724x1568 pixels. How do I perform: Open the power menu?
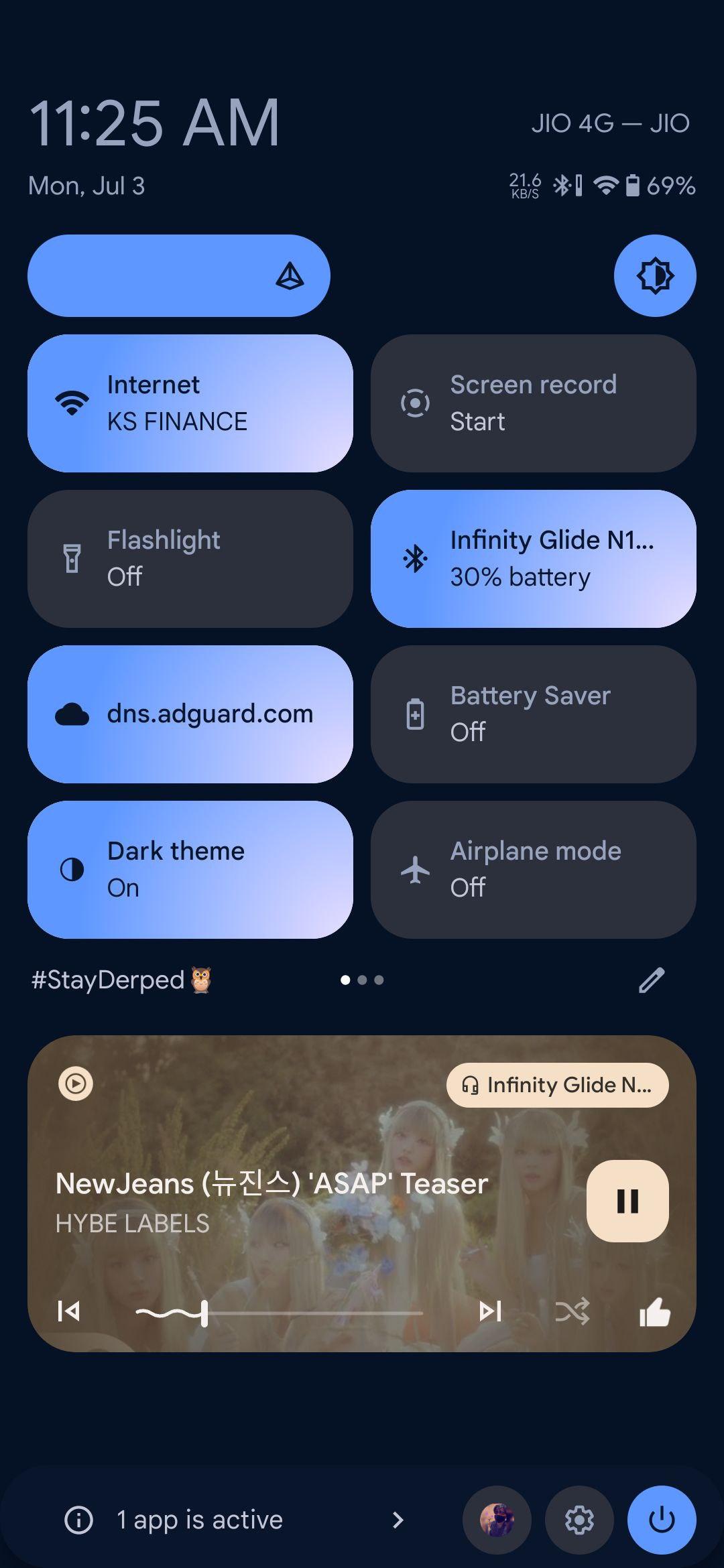pyautogui.click(x=662, y=1520)
